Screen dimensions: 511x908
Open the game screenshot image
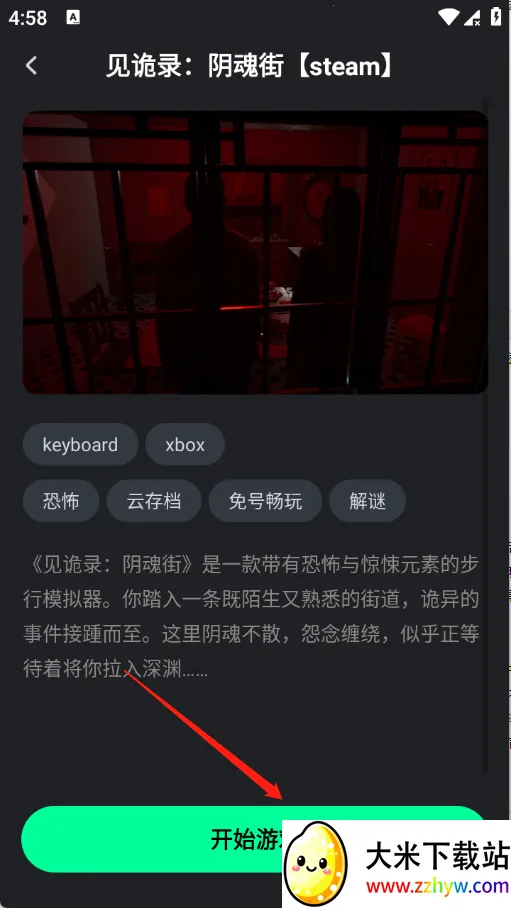[255, 252]
